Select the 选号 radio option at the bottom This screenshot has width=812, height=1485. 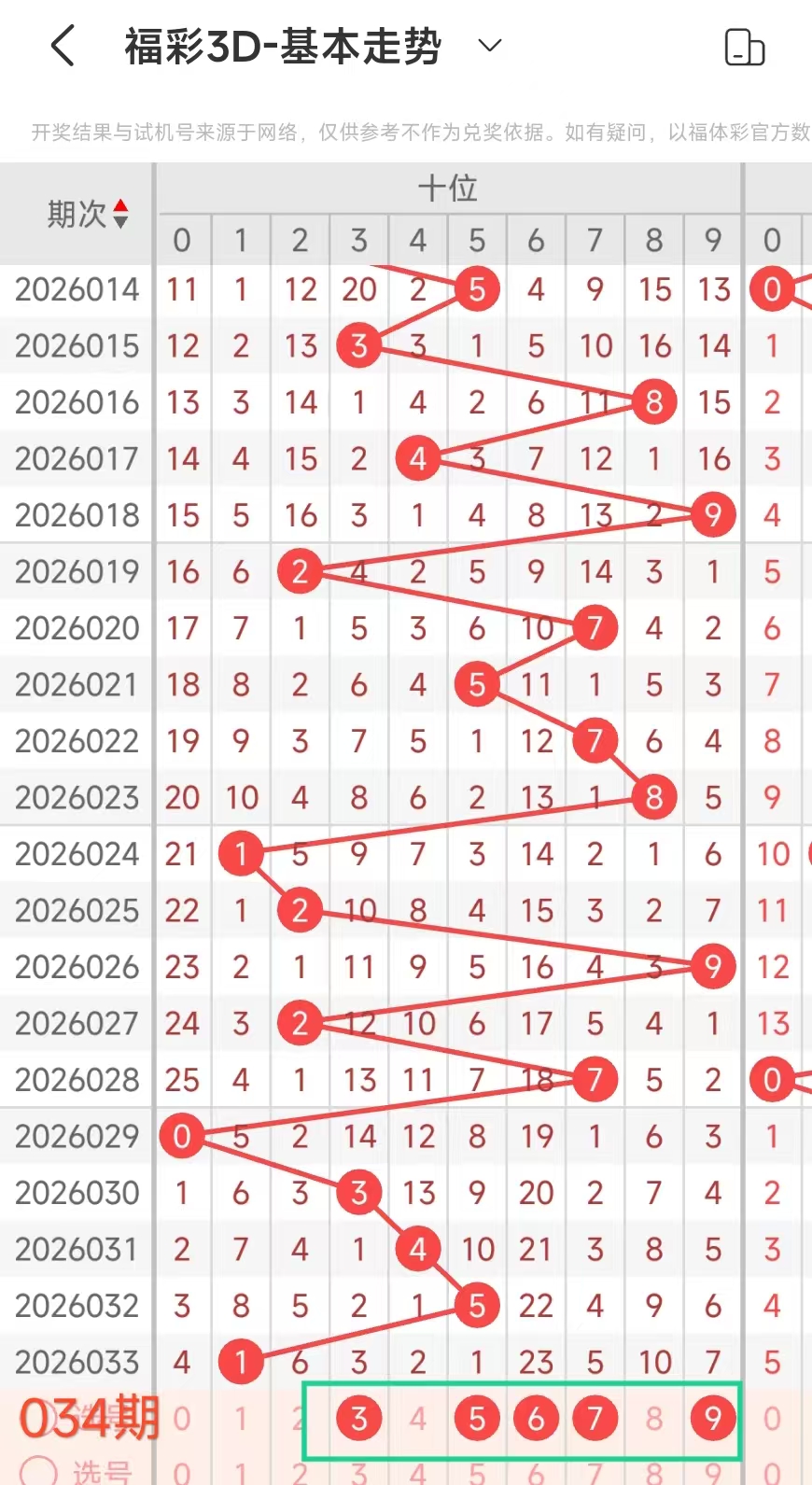[39, 1472]
